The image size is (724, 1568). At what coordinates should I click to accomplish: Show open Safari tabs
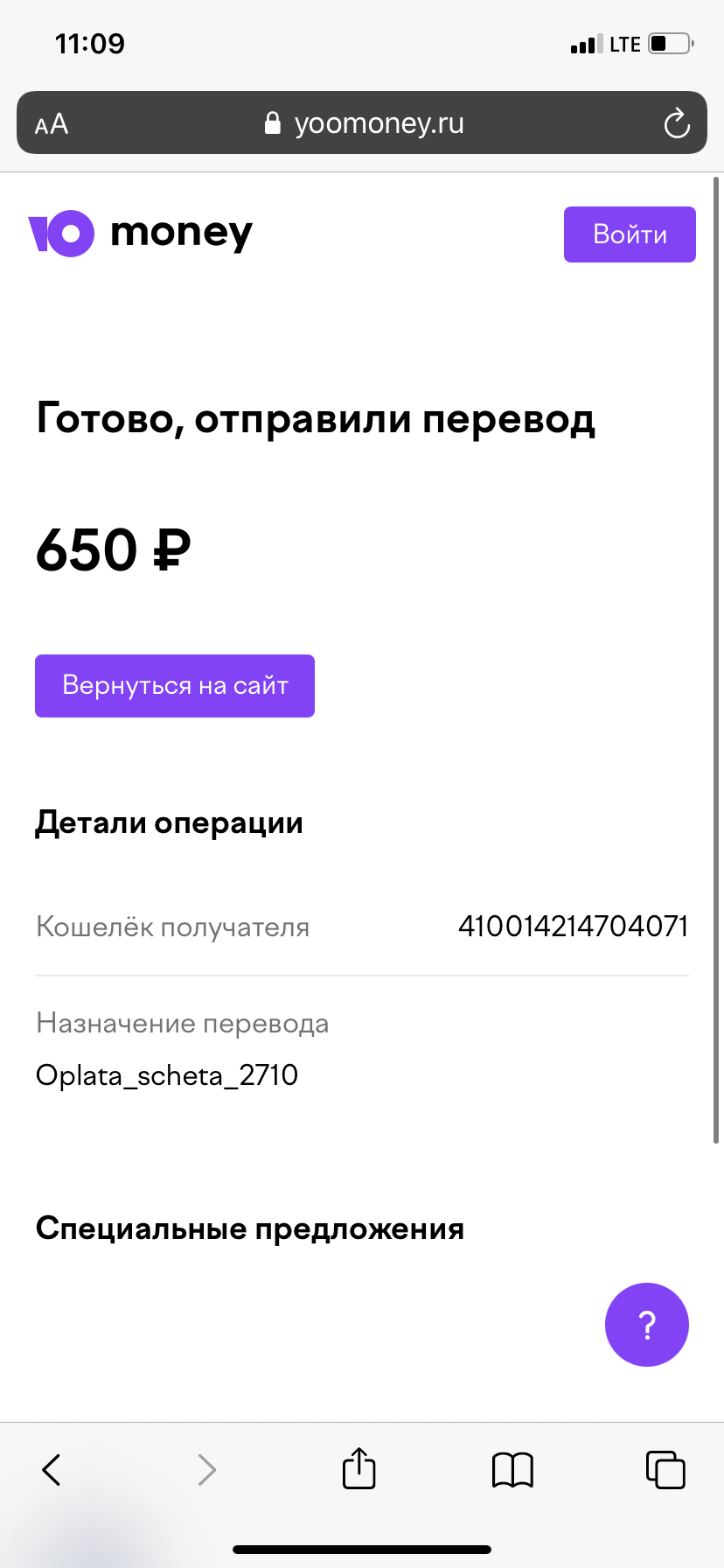pos(665,1469)
